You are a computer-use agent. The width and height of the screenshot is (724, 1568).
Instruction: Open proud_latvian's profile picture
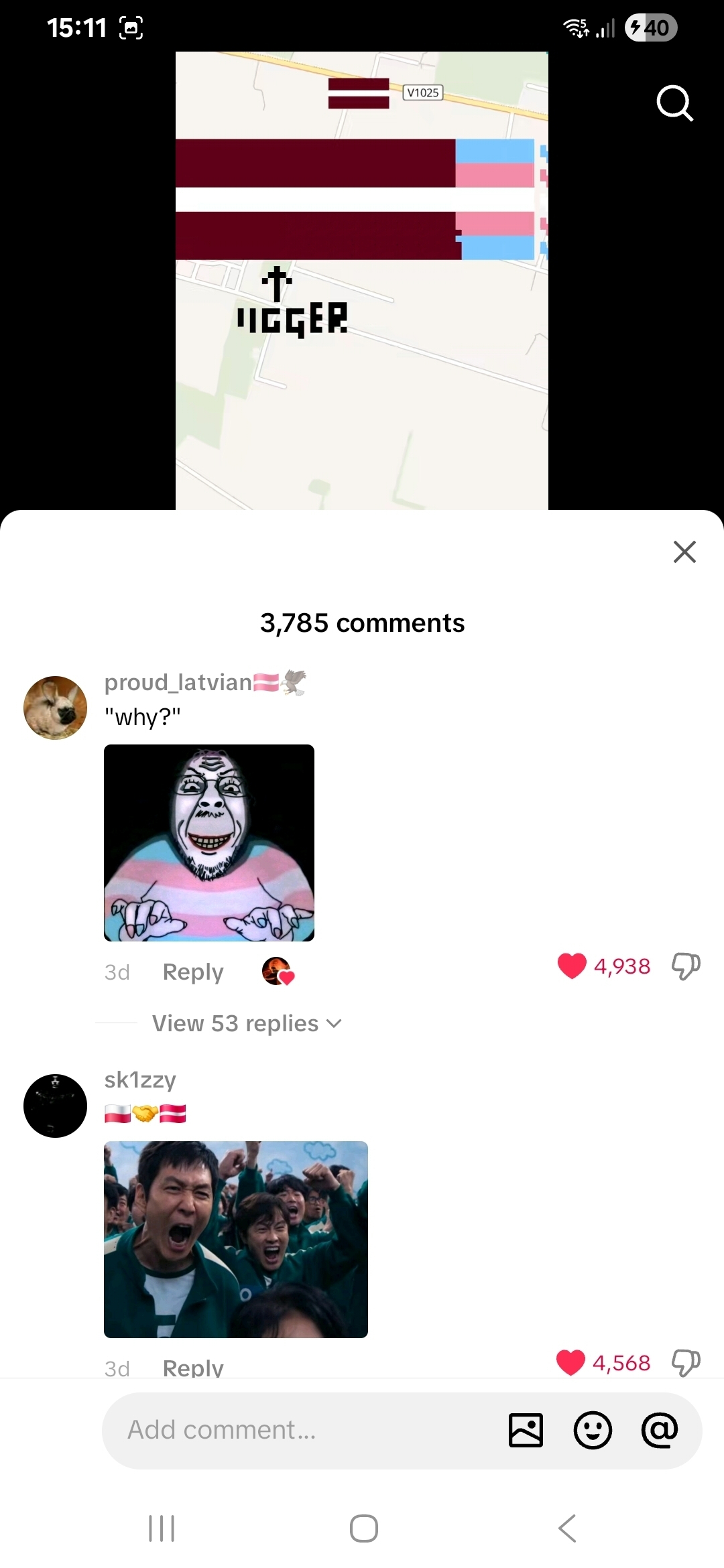[x=55, y=708]
